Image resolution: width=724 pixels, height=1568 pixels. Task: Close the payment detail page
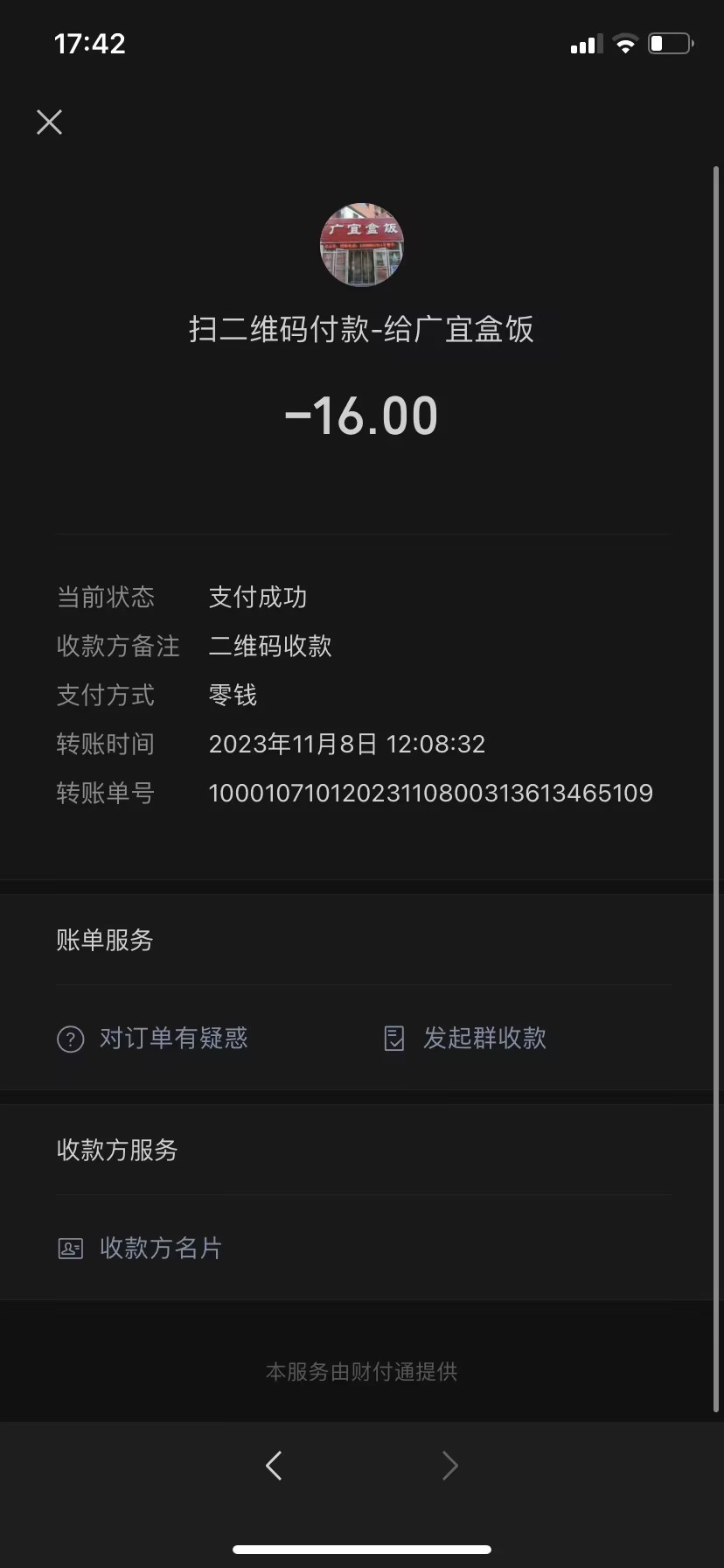click(x=50, y=122)
